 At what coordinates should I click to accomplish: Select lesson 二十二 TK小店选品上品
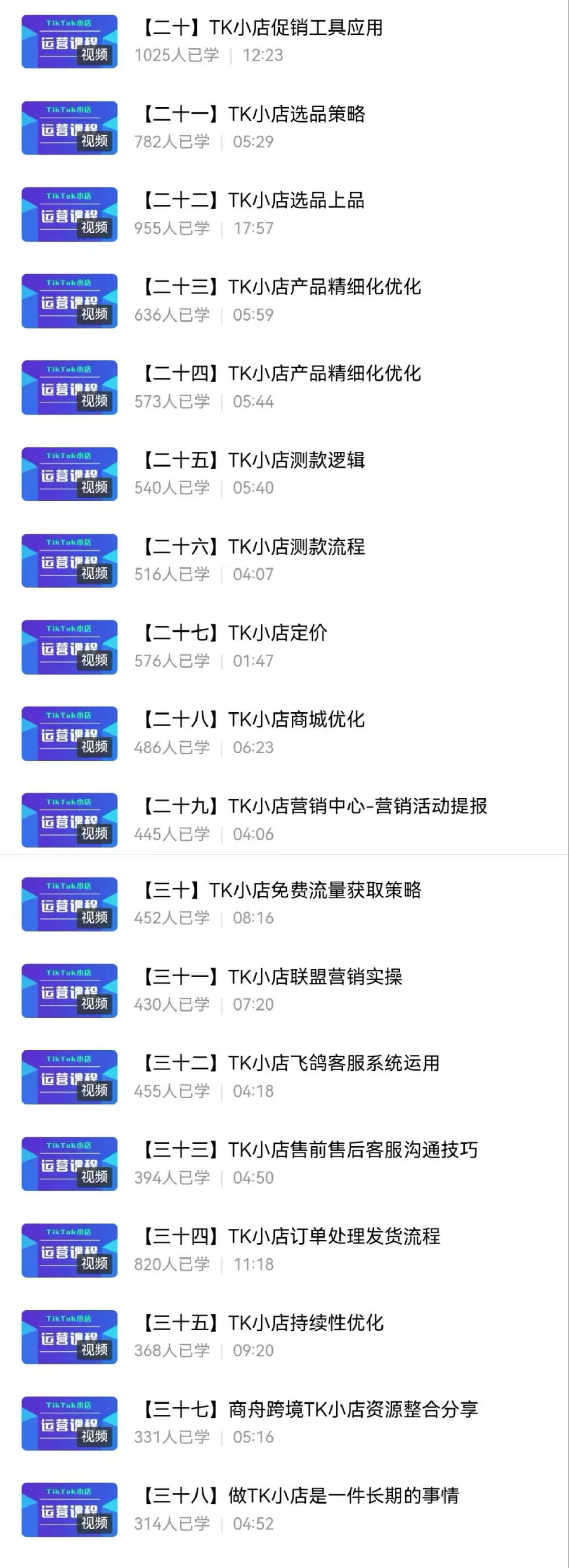point(253,201)
